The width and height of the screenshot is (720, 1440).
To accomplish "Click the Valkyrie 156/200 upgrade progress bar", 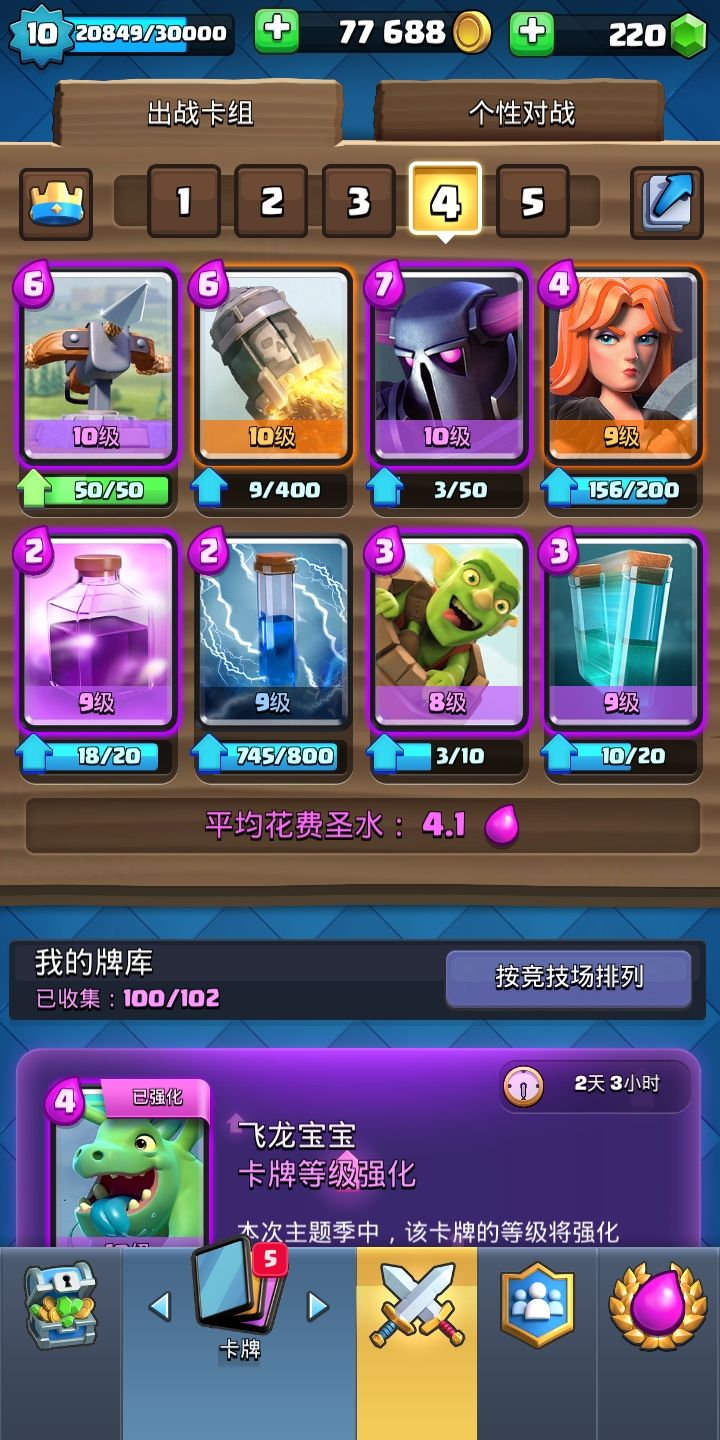I will [x=621, y=489].
